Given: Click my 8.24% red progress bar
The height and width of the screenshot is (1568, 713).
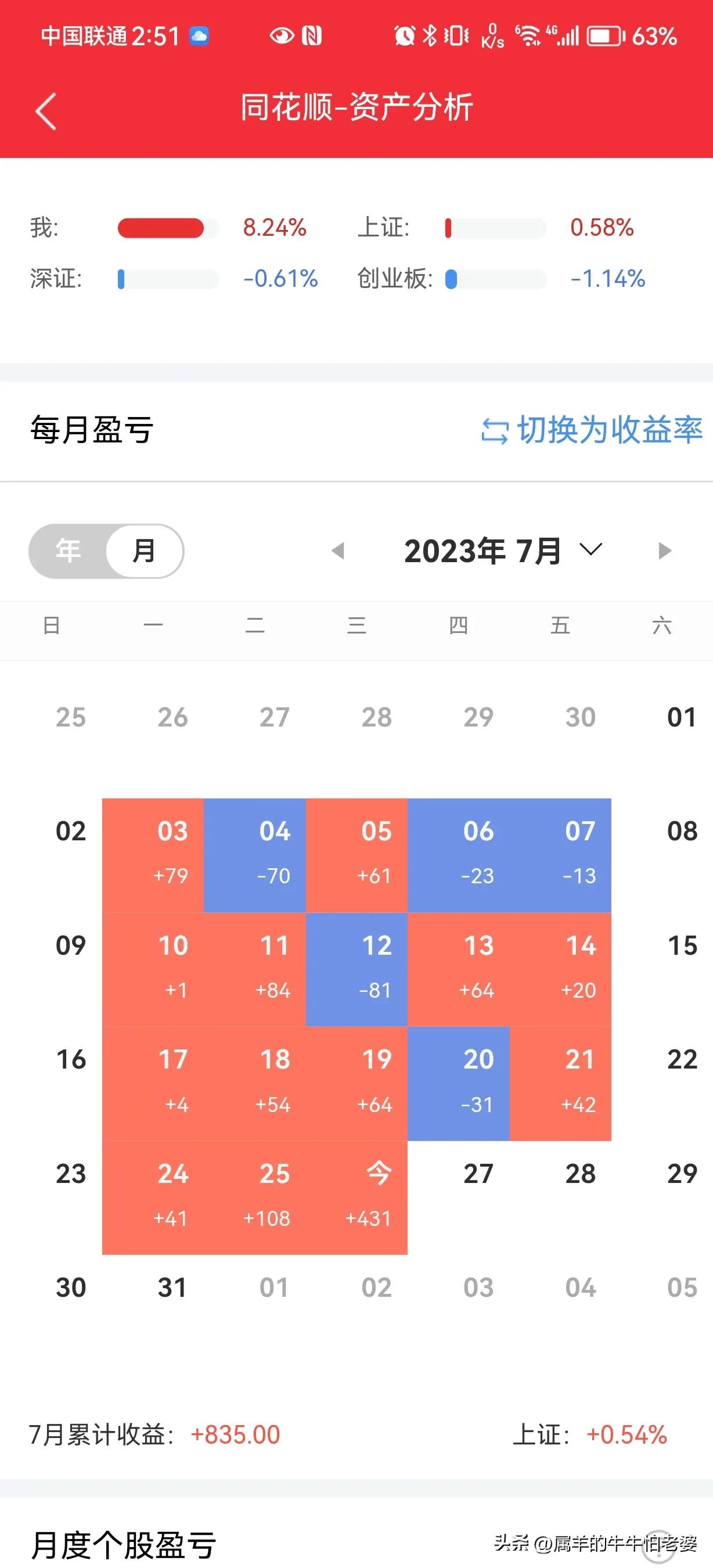Looking at the screenshot, I should pos(163,227).
